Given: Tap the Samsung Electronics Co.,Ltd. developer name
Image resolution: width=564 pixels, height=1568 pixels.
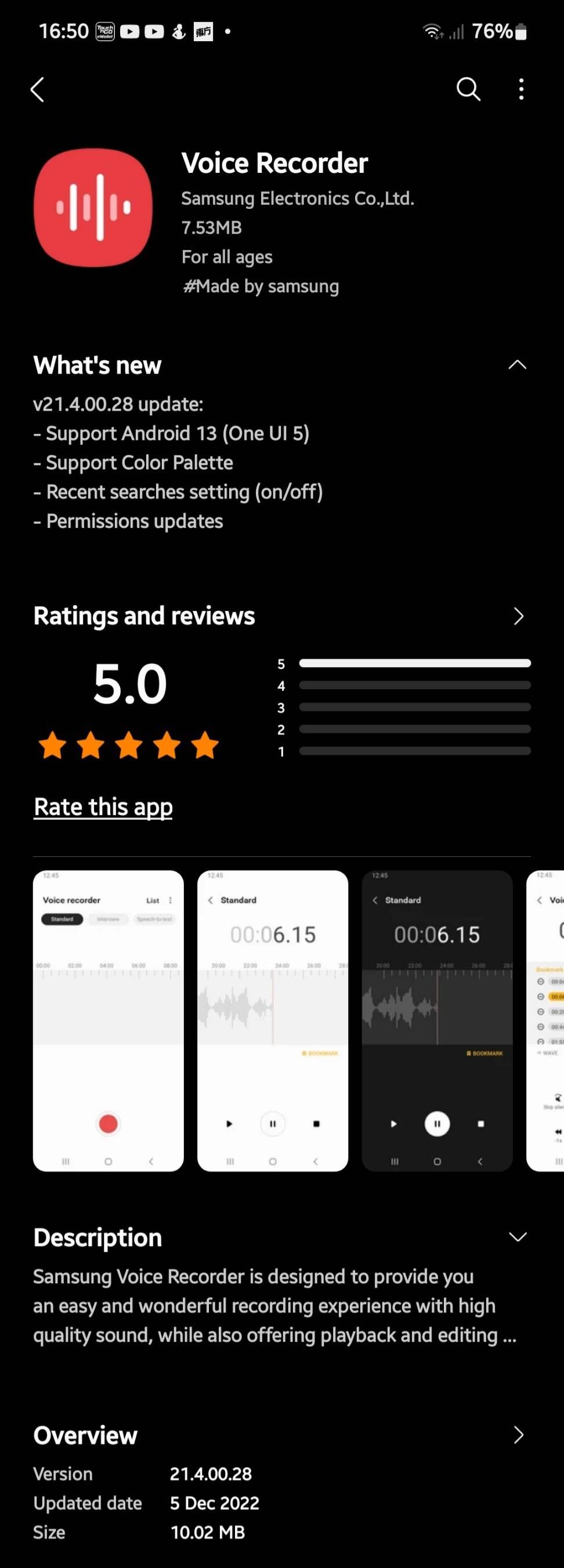Looking at the screenshot, I should click(x=298, y=198).
